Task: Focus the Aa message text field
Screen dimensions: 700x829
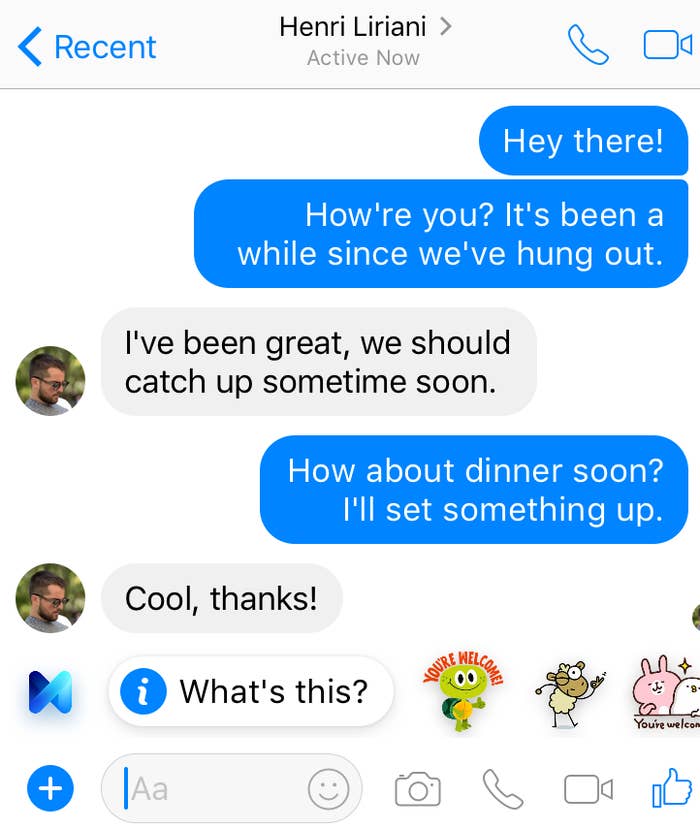Action: click(x=210, y=790)
